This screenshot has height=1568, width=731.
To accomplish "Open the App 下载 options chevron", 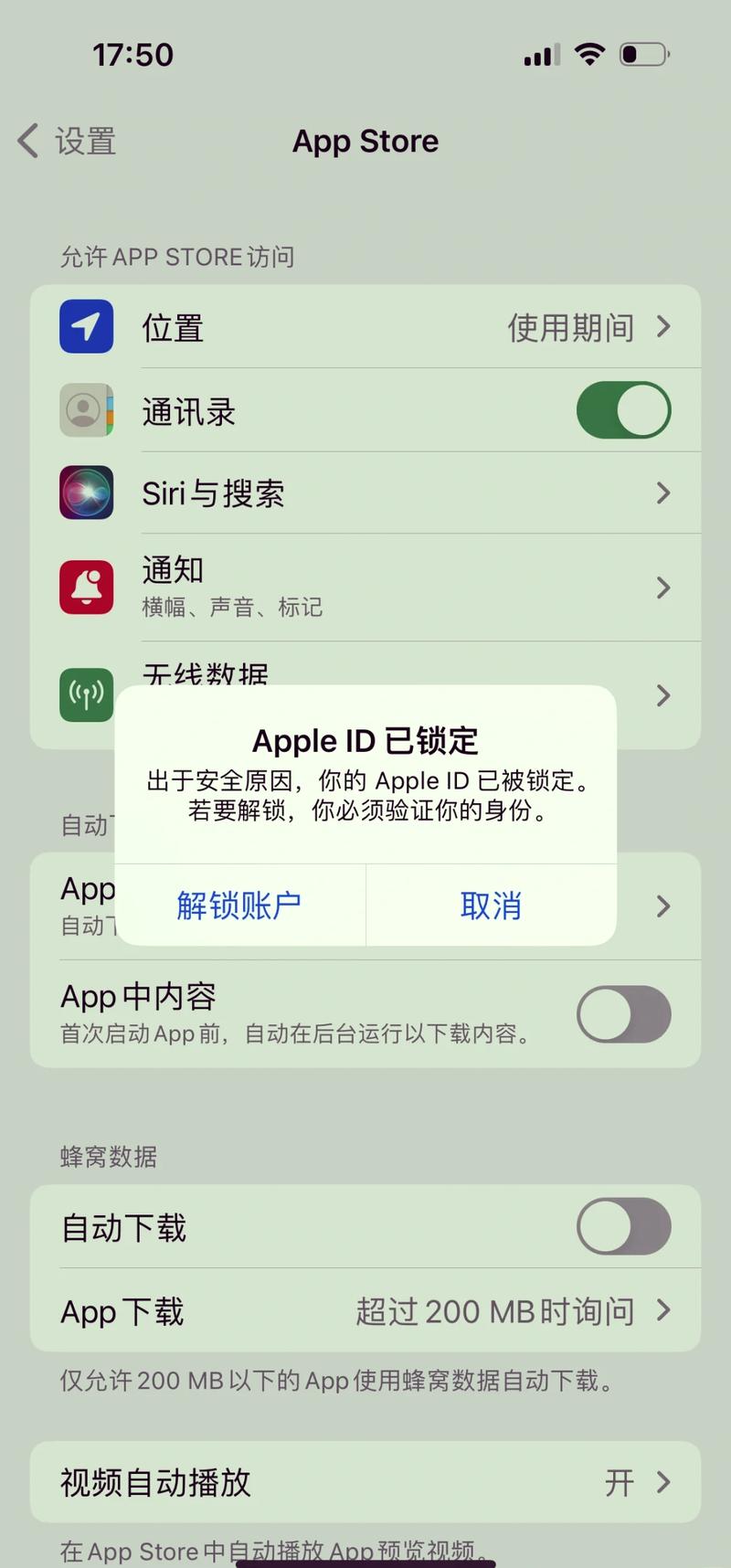I will coord(664,1311).
